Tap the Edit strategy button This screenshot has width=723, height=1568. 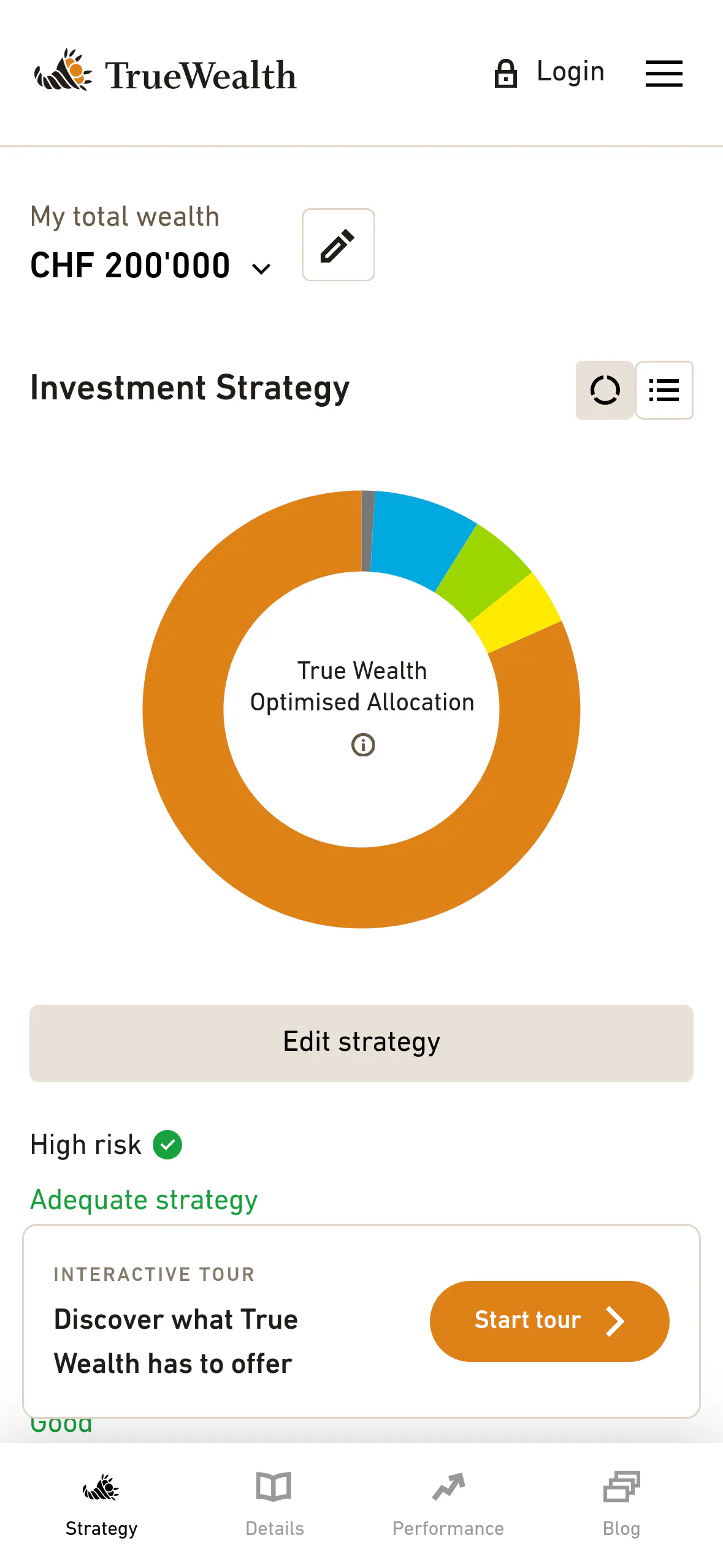361,1043
